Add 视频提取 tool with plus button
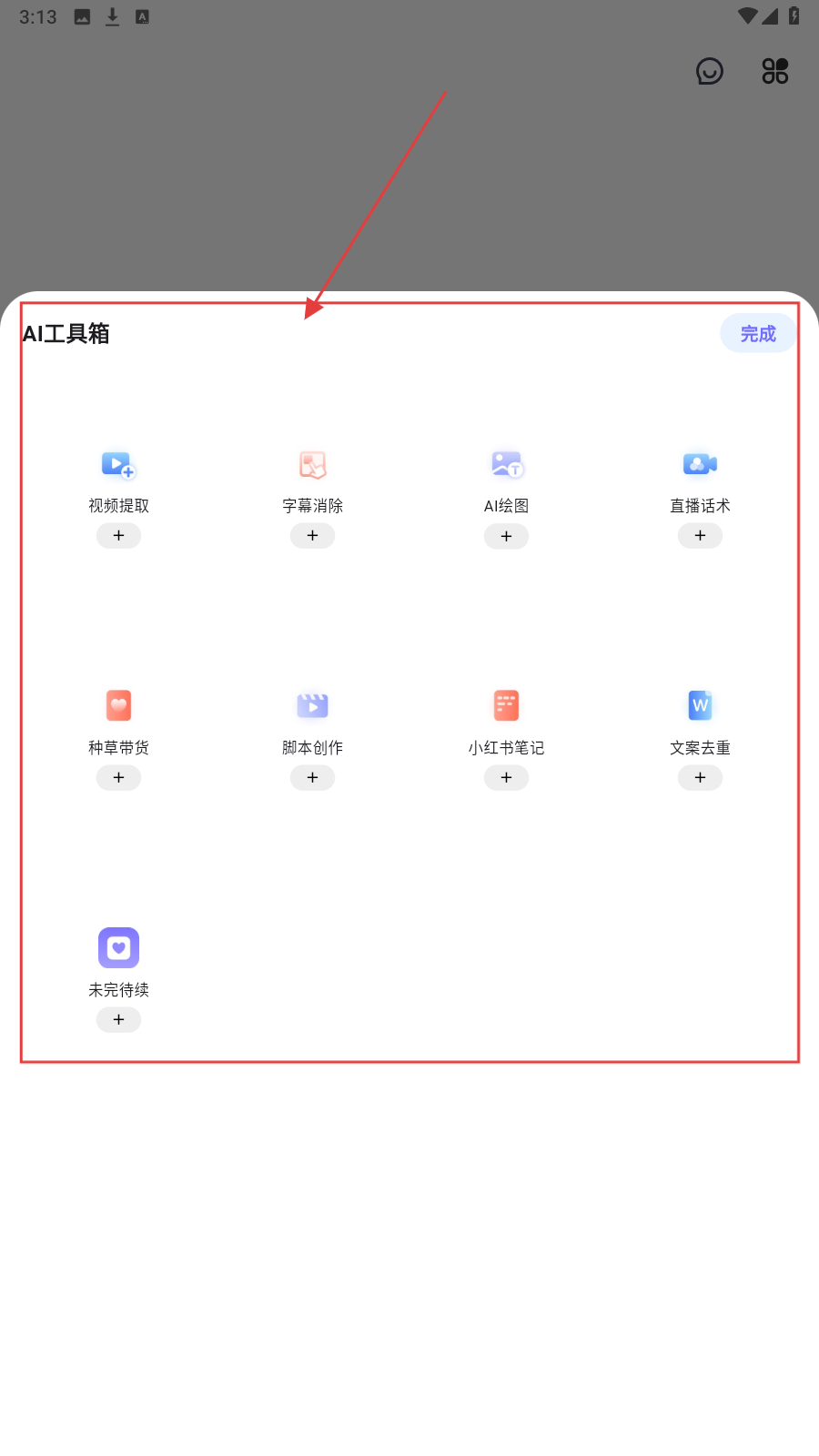This screenshot has width=819, height=1456. point(118,536)
